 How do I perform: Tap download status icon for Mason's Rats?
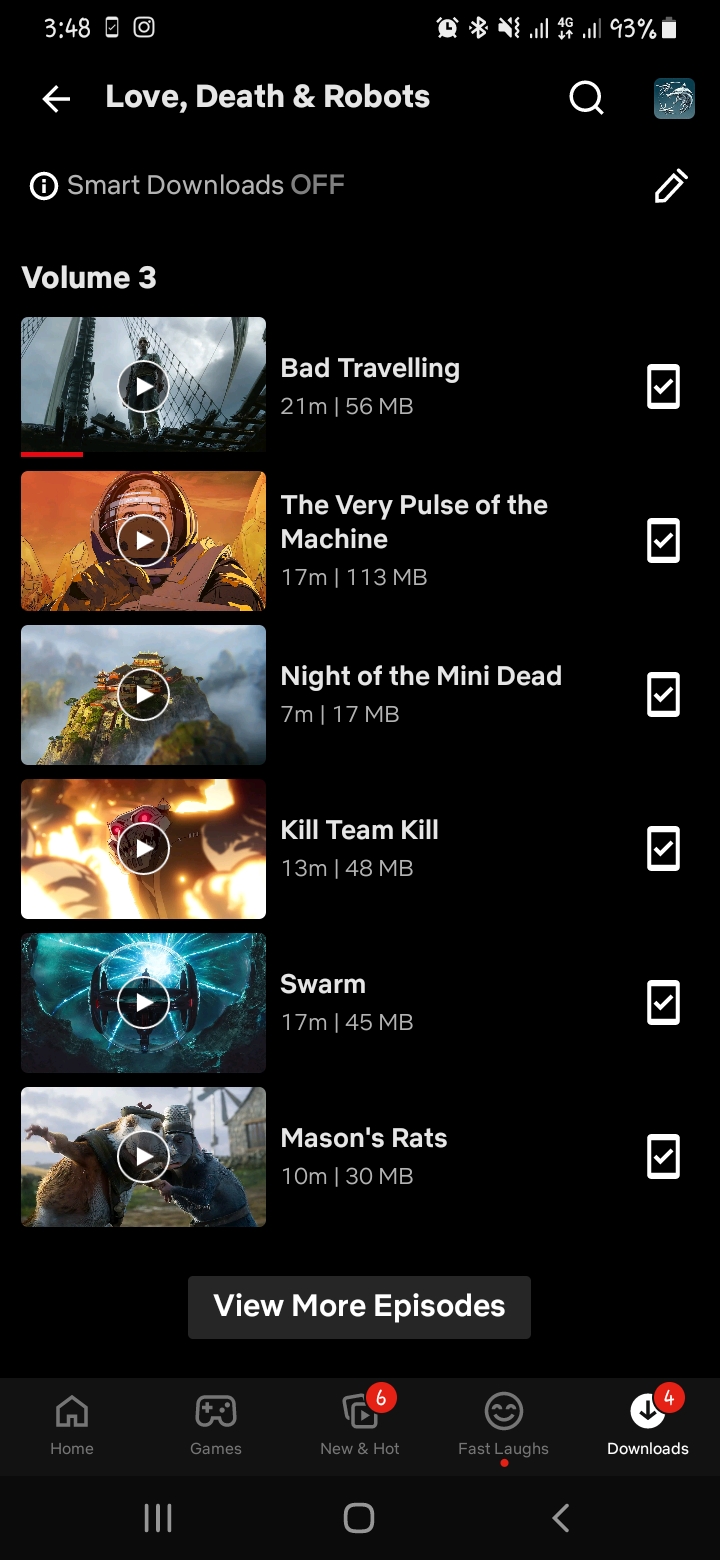(x=663, y=1157)
